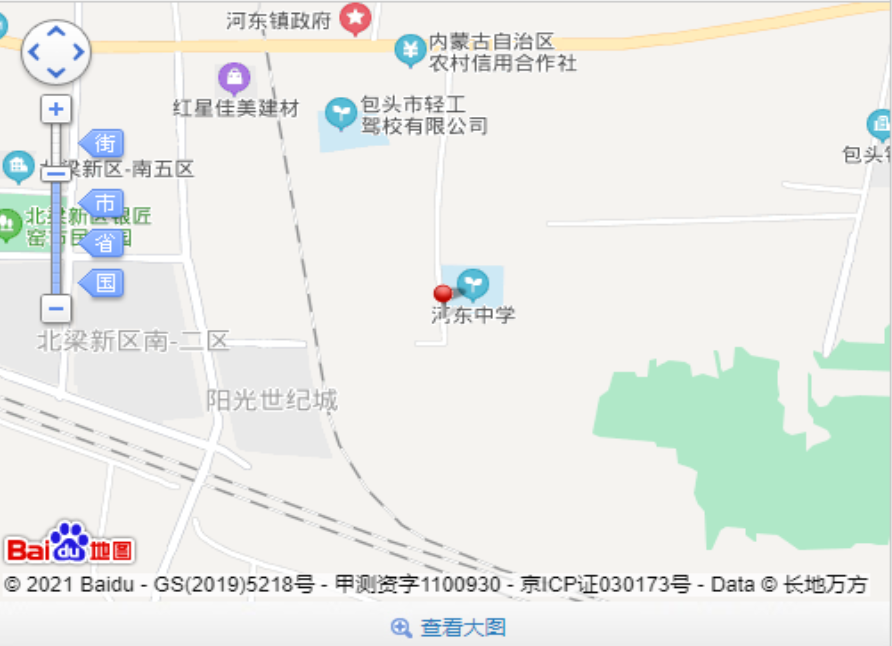Tap the red pin marker at 河东中学
This screenshot has height=646, width=892.
pyautogui.click(x=443, y=294)
